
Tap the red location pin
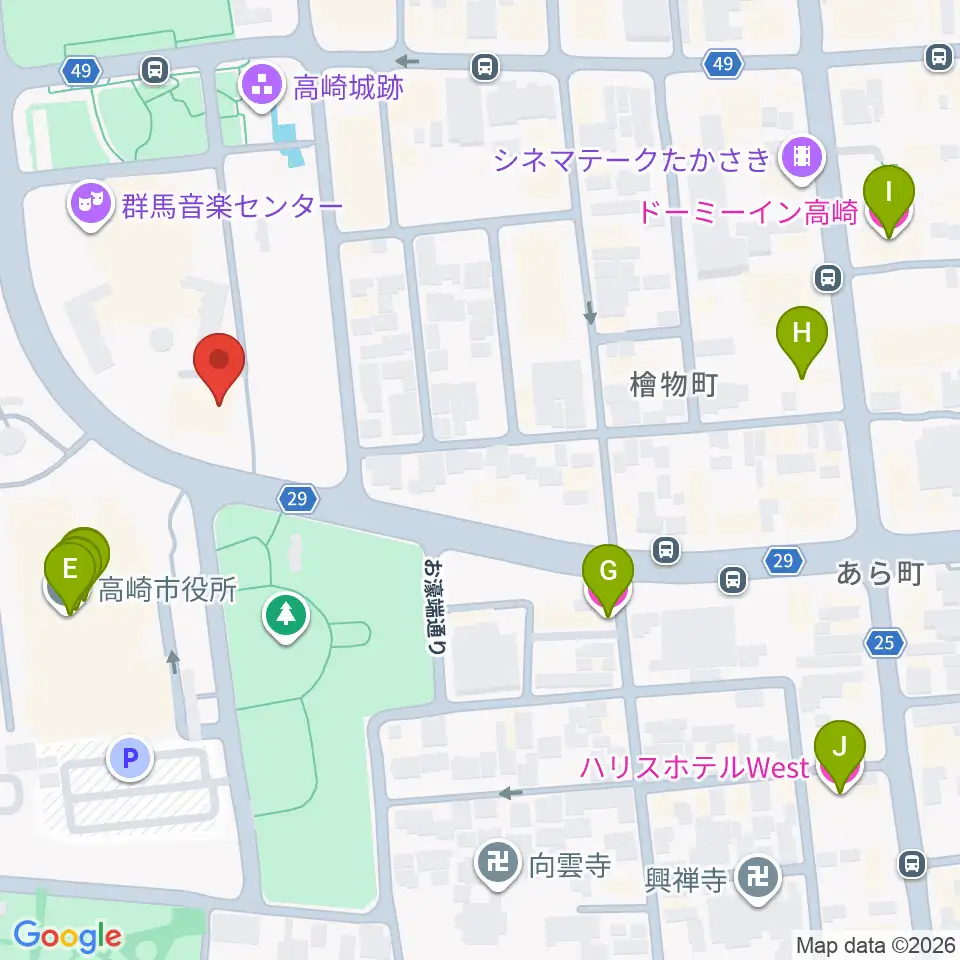coord(219,368)
